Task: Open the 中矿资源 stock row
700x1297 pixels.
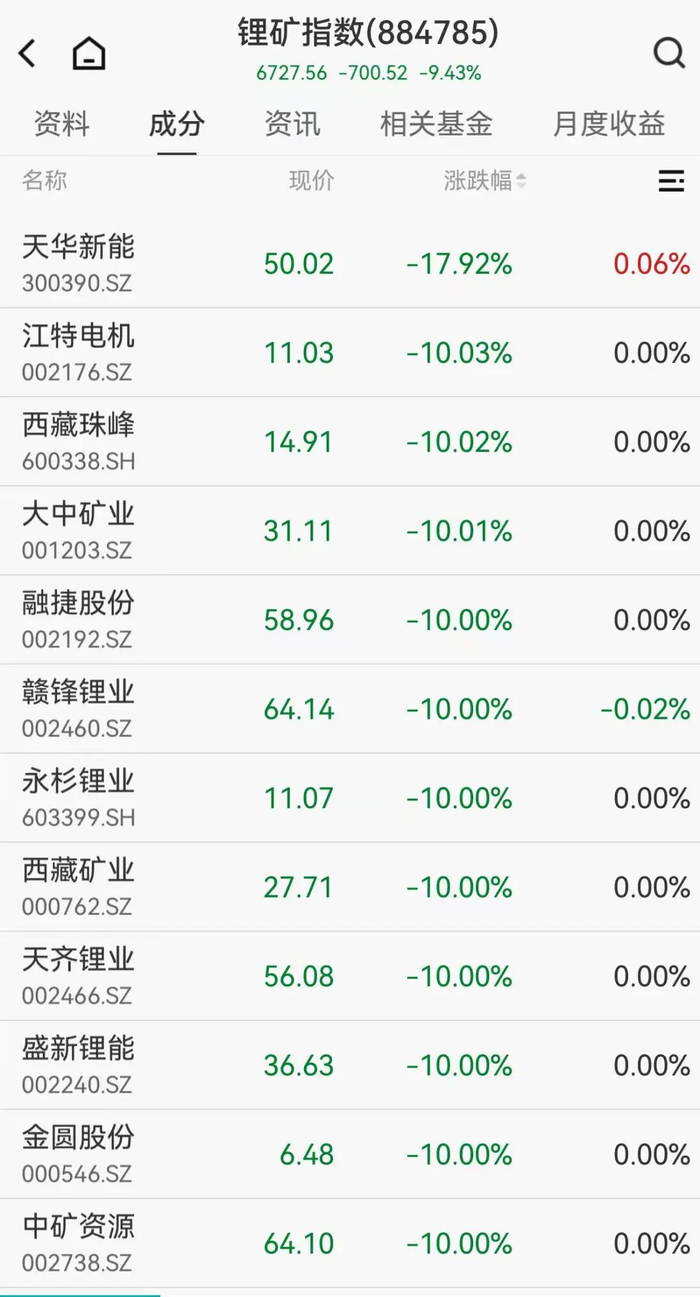Action: pos(350,1243)
